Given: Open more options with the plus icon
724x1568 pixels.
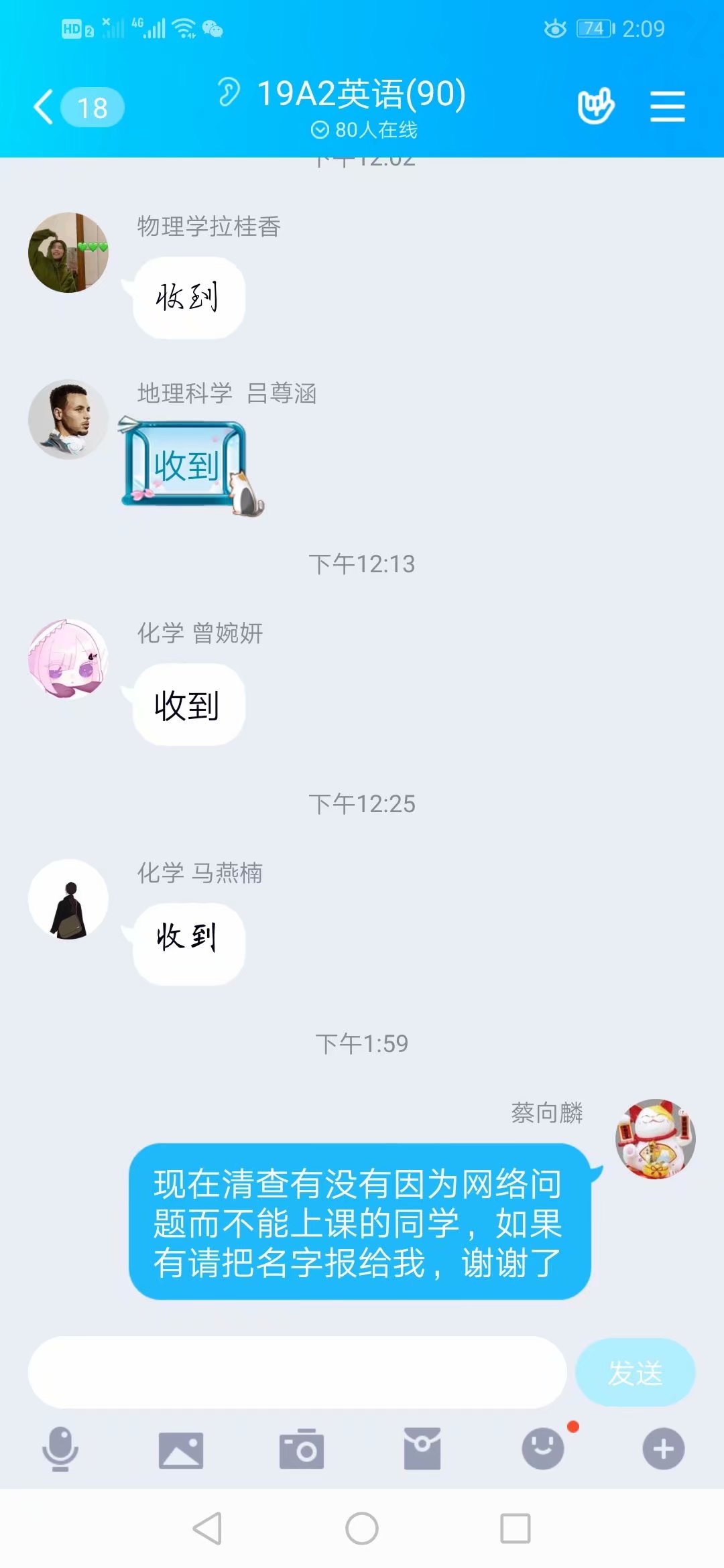Looking at the screenshot, I should click(x=663, y=1449).
